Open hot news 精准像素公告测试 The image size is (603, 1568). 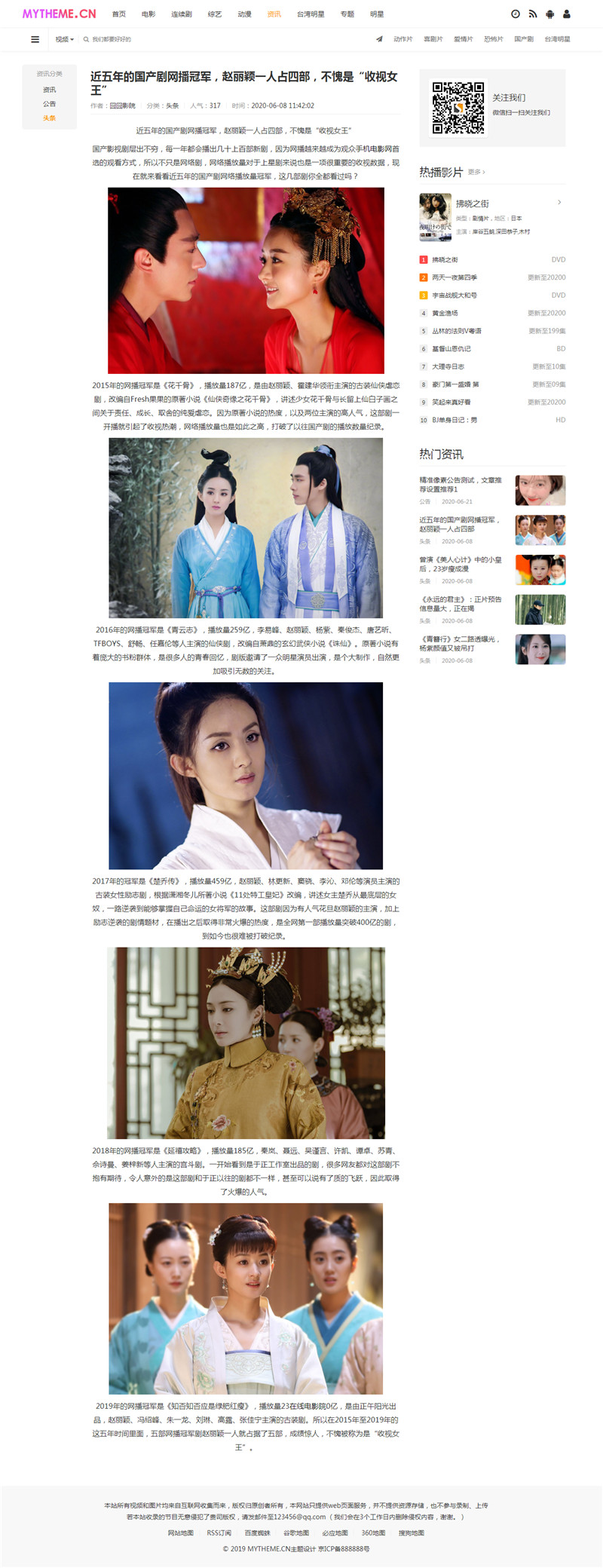click(x=461, y=484)
